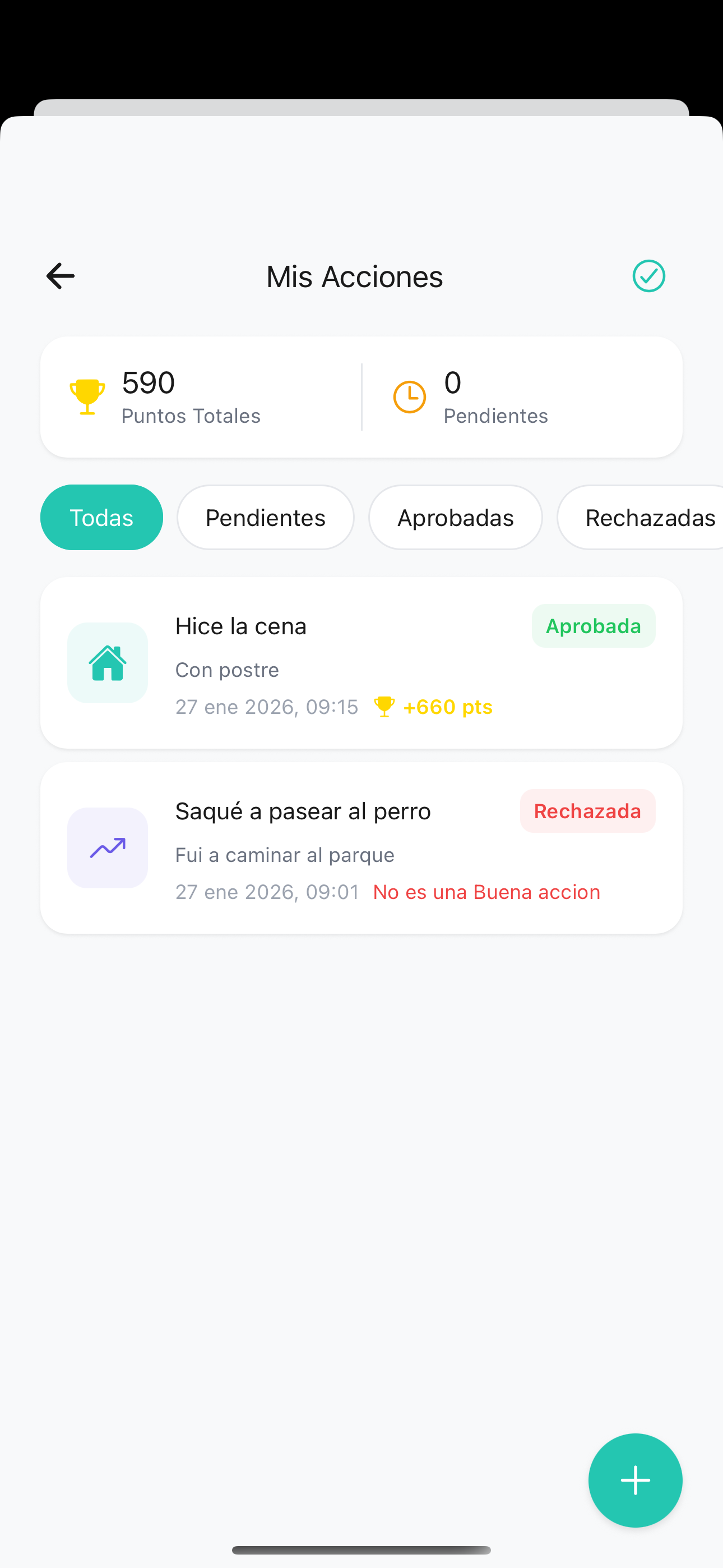Open the Hice la cena action card
The height and width of the screenshot is (1568, 723).
pyautogui.click(x=361, y=663)
